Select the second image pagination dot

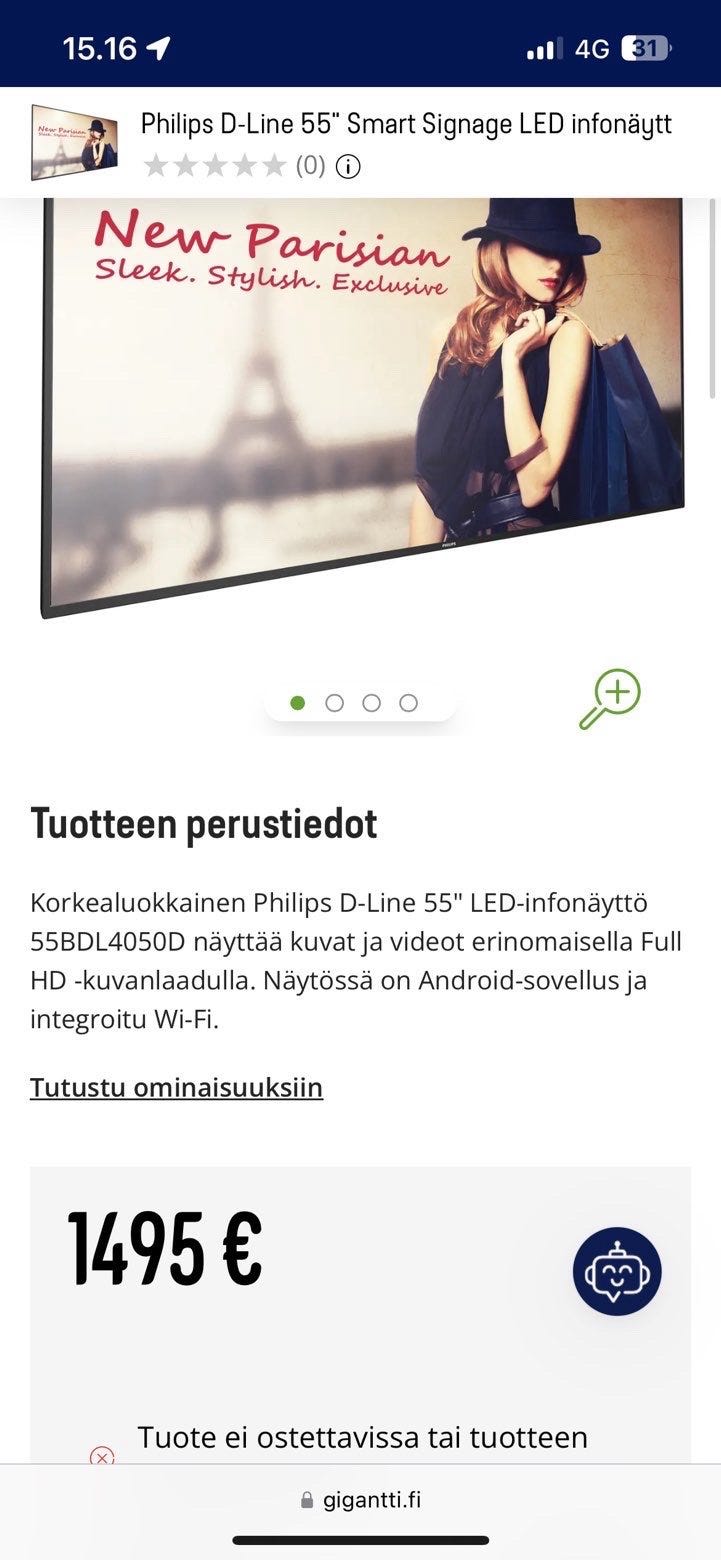point(335,703)
